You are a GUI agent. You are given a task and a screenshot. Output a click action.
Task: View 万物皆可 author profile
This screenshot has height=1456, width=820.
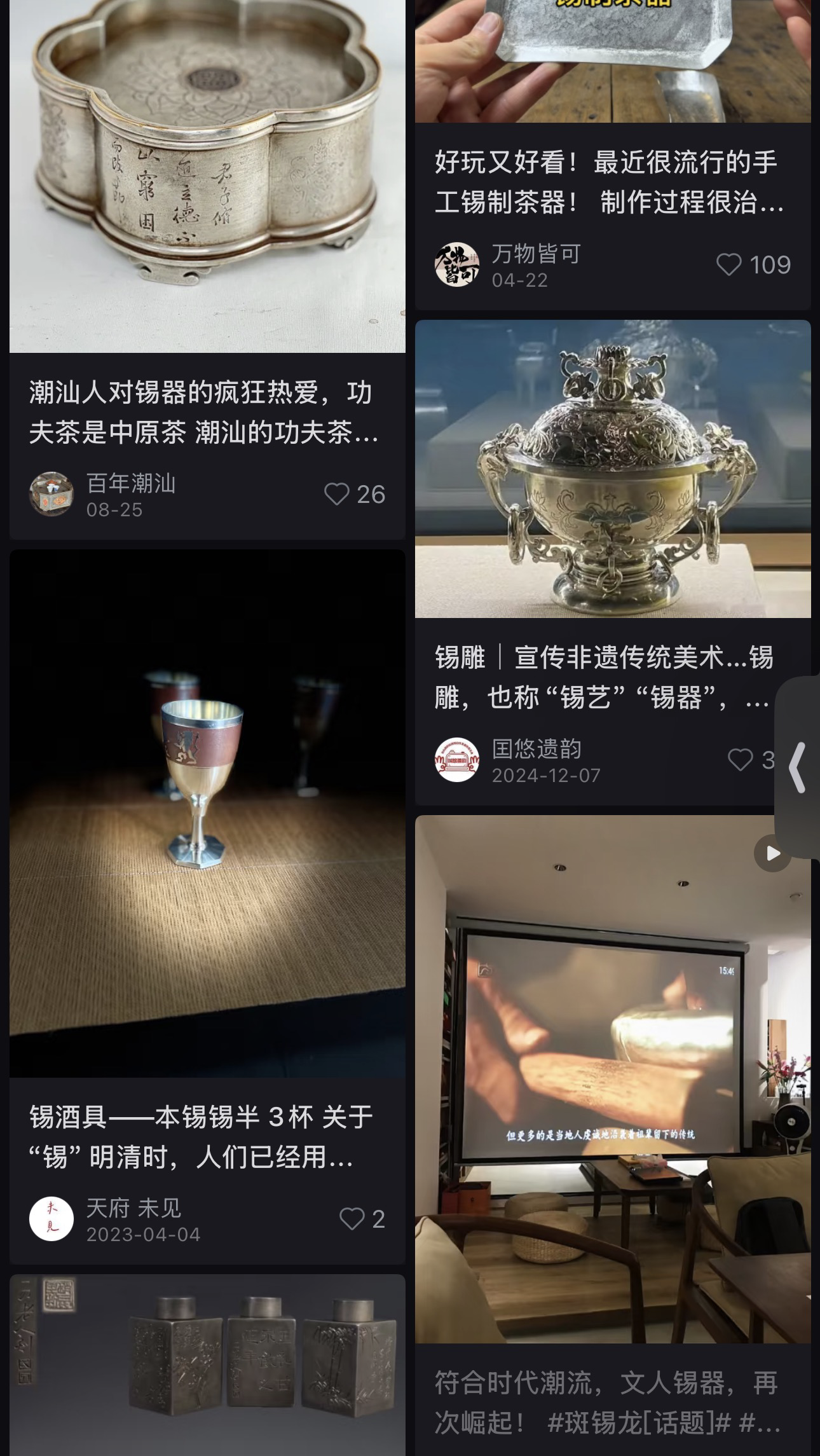(456, 264)
